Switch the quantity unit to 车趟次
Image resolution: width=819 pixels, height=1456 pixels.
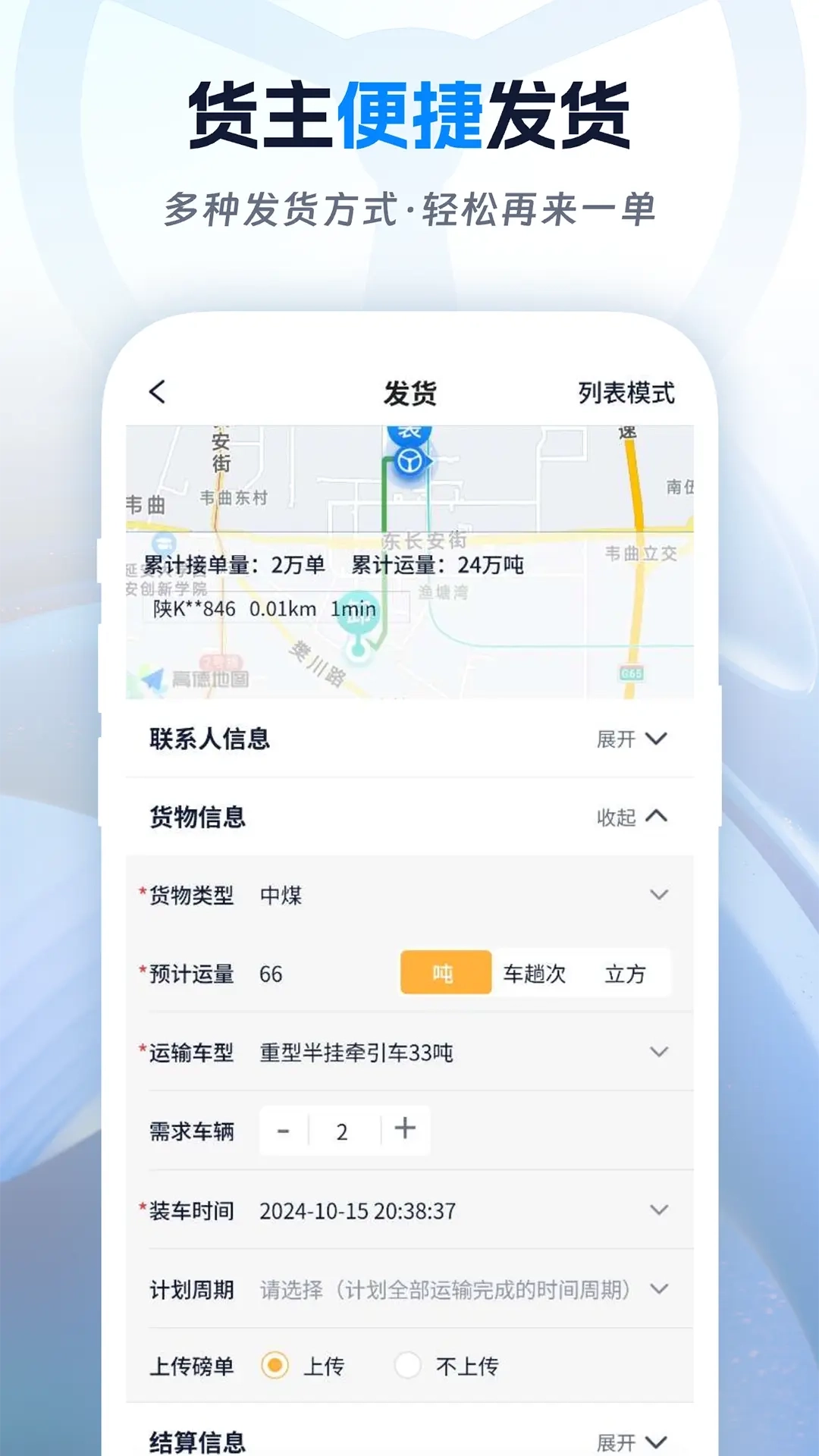[535, 974]
